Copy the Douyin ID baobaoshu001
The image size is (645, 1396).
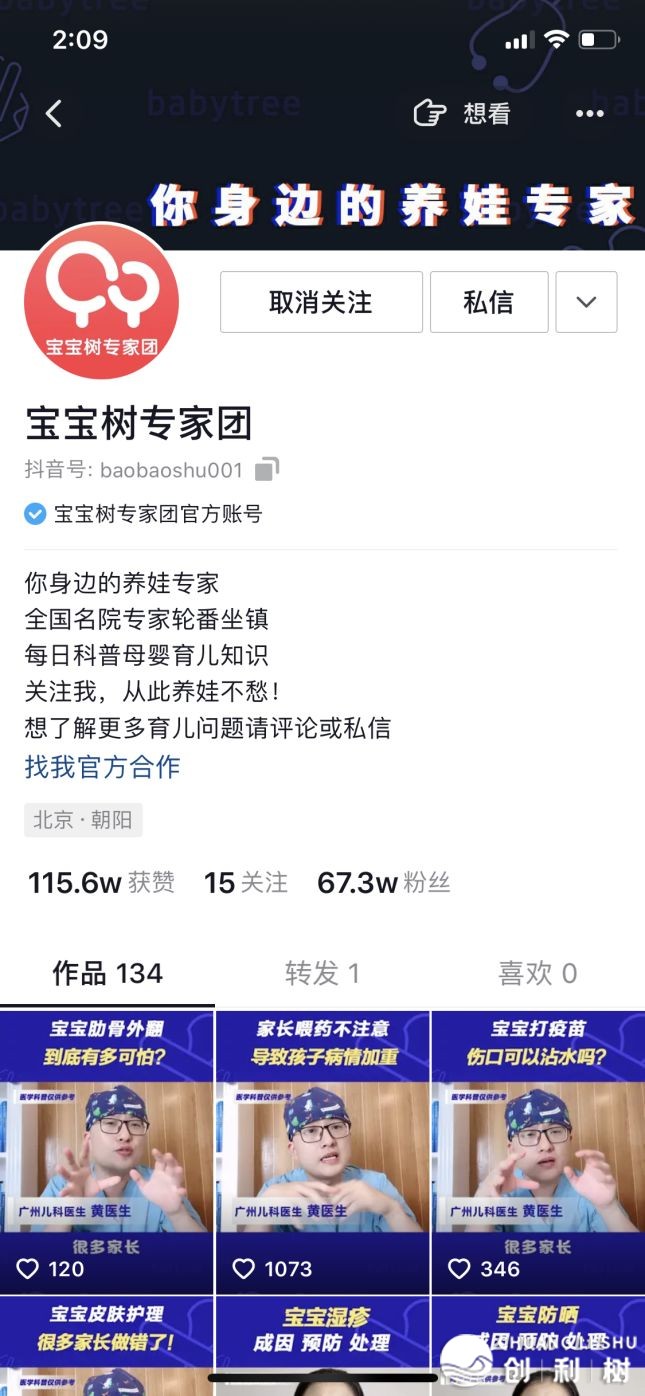(x=267, y=469)
